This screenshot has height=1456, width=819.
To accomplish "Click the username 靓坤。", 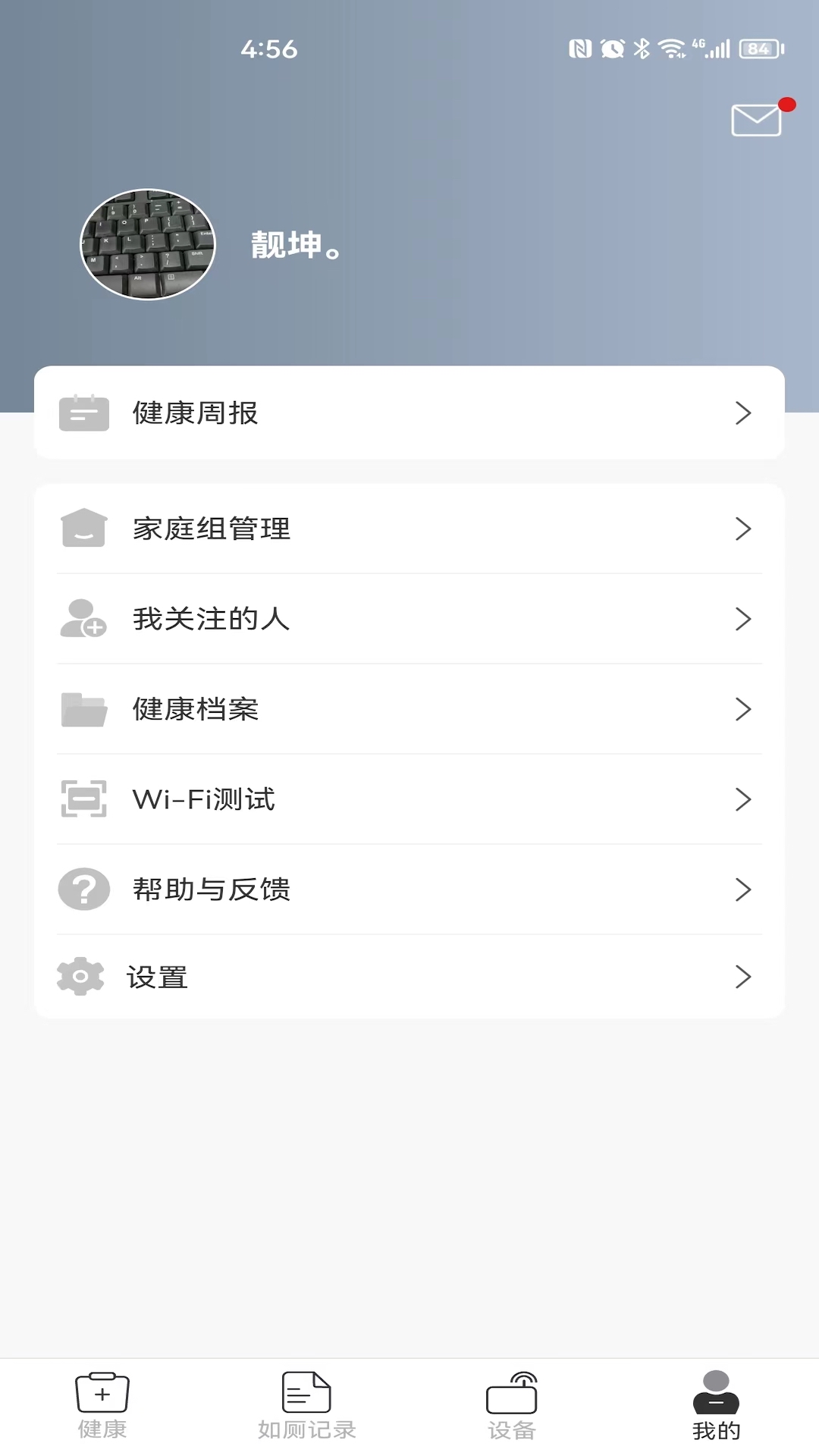I will pos(294,245).
